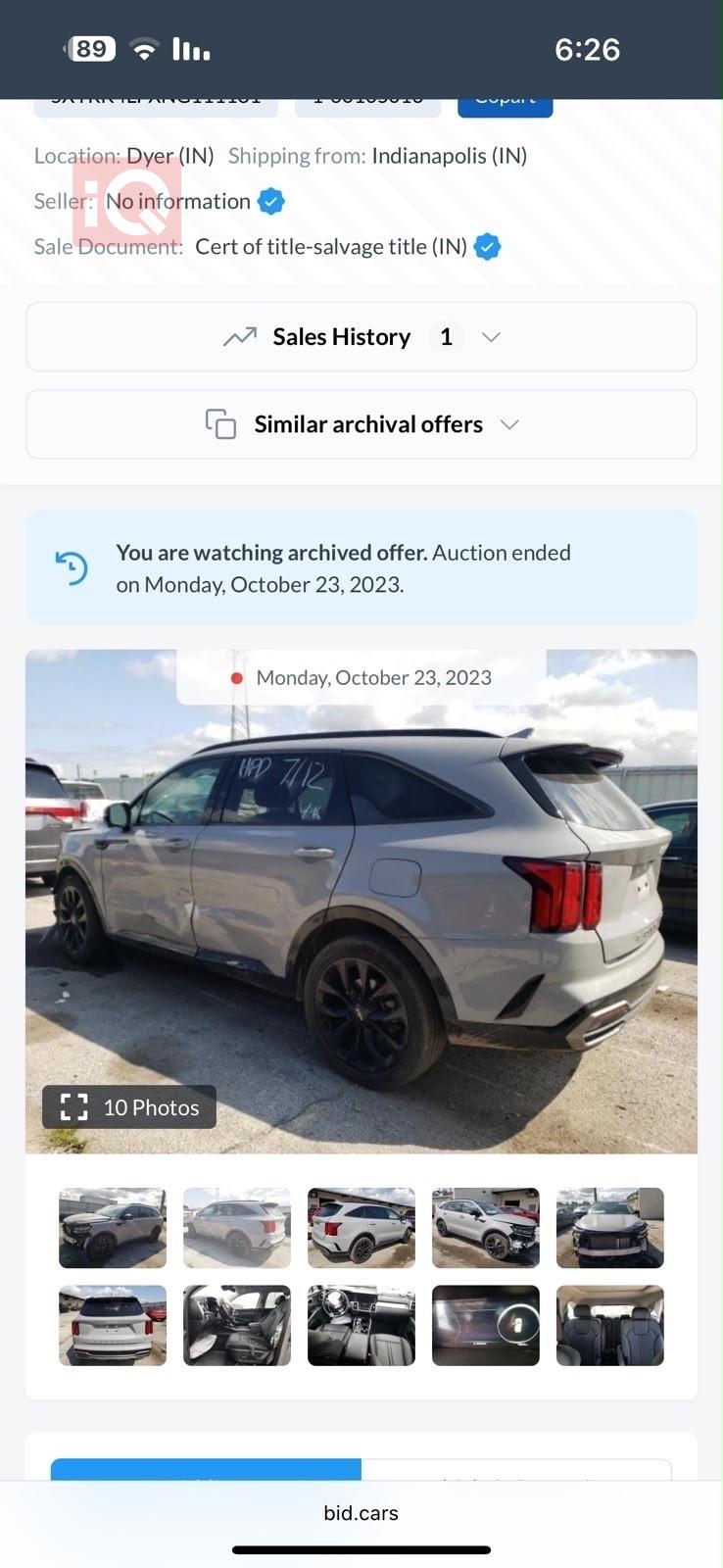723x1568 pixels.
Task: Expand the Sales History section
Action: point(361,337)
